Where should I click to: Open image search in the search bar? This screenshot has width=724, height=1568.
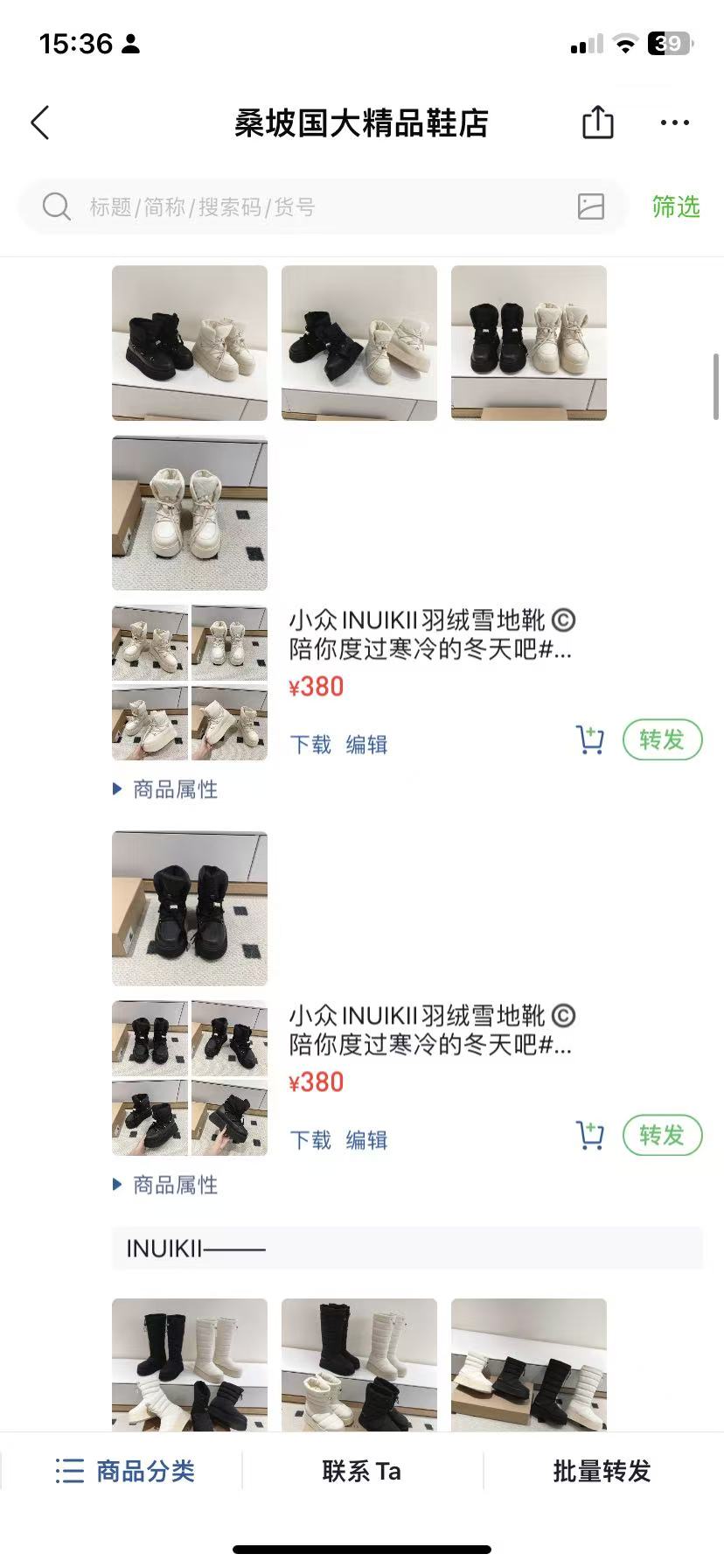click(x=591, y=206)
